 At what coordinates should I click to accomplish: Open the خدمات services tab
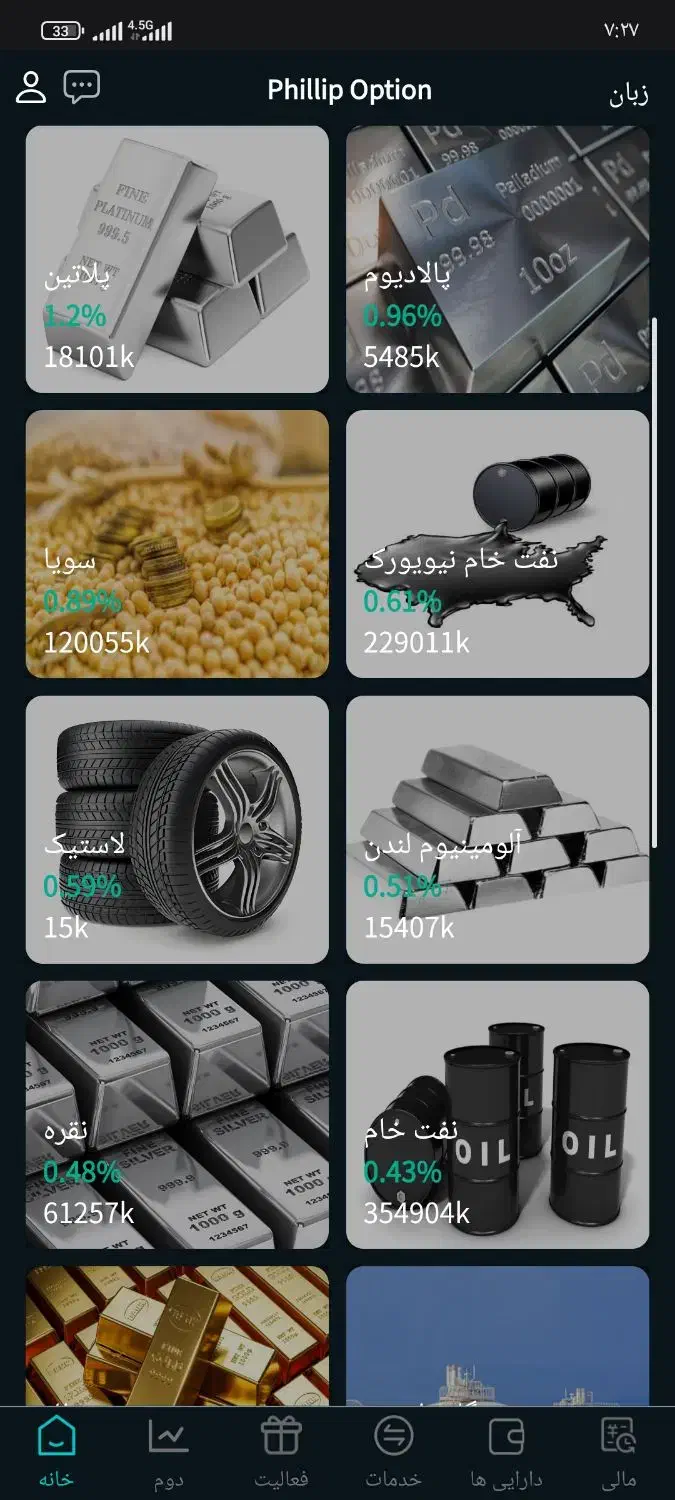[393, 1452]
